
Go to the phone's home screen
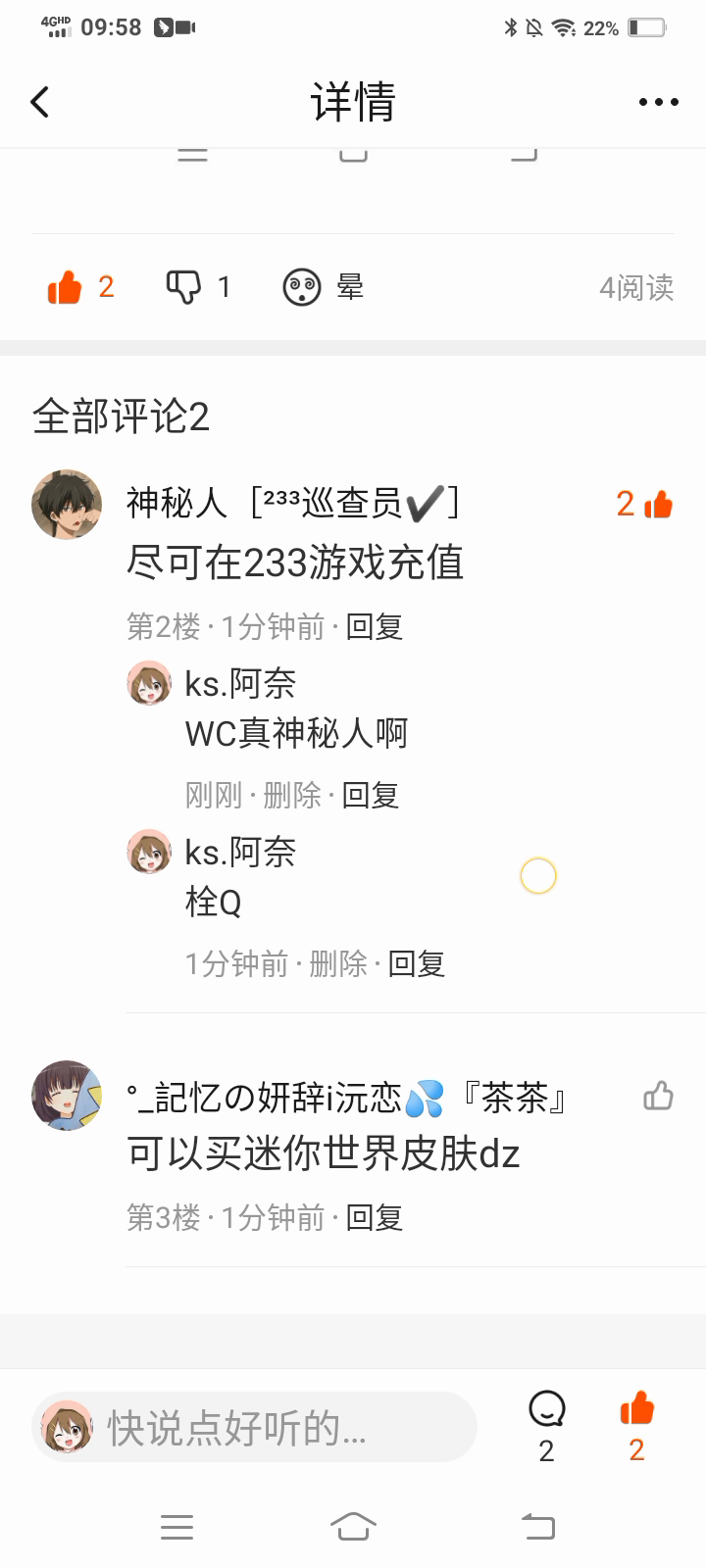[353, 1526]
